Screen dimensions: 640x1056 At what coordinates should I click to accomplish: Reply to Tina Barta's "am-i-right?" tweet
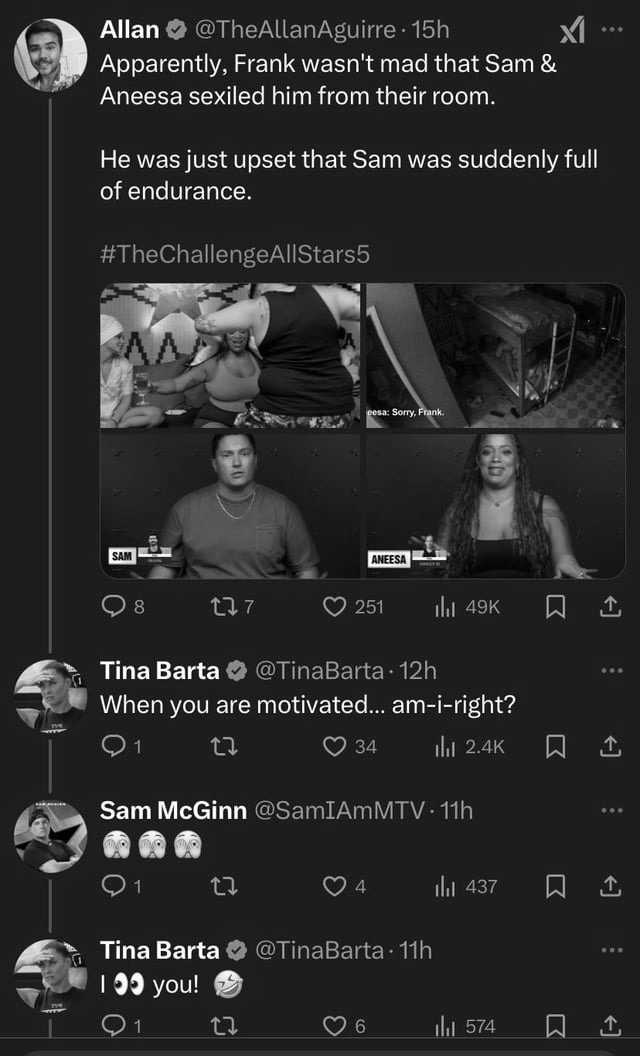[x=121, y=746]
